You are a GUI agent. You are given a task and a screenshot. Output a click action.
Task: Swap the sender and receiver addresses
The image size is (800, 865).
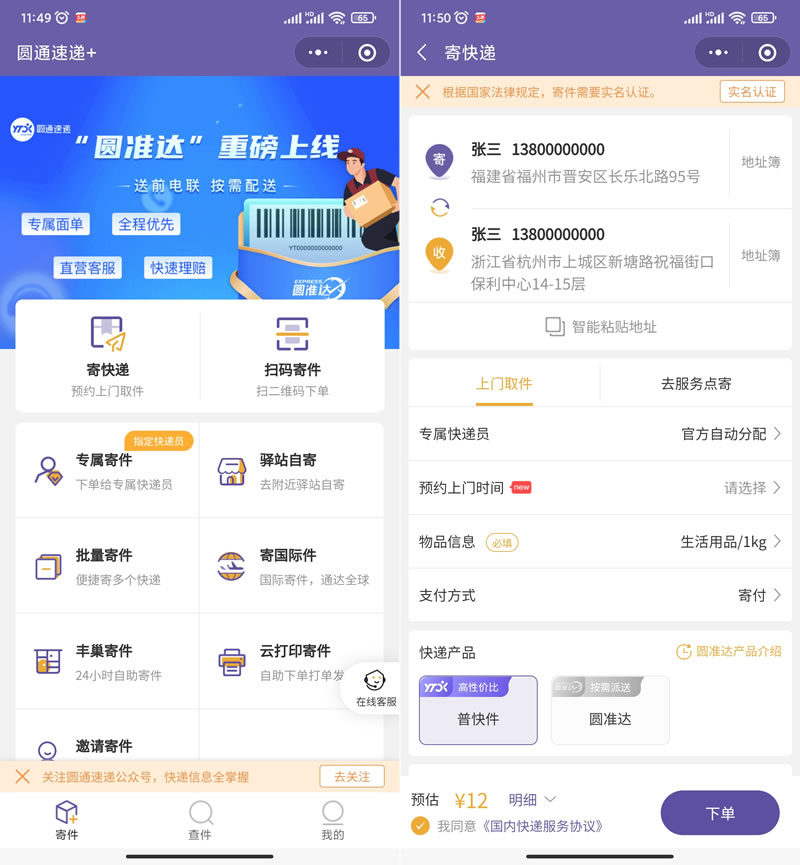(x=440, y=207)
